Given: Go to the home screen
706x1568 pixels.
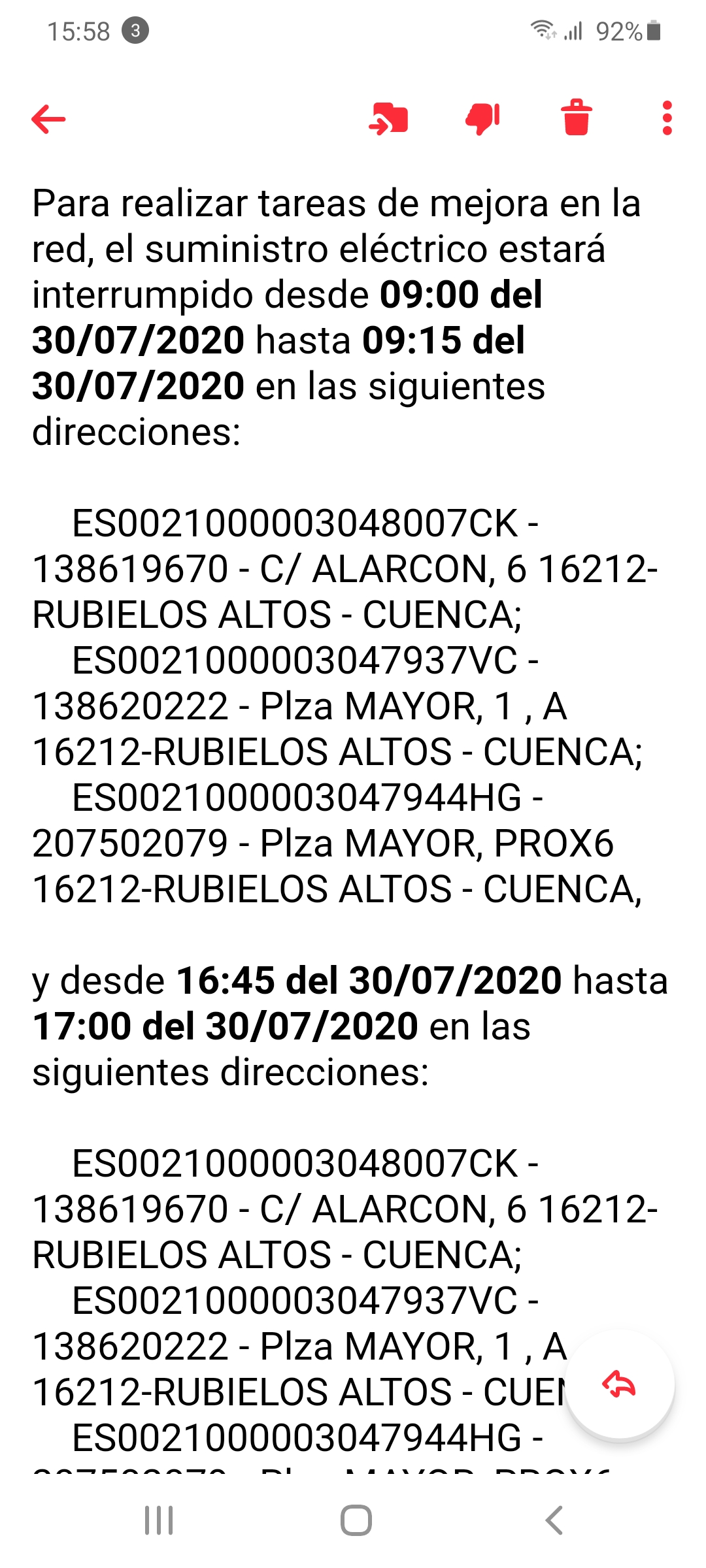Looking at the screenshot, I should point(356,1520).
